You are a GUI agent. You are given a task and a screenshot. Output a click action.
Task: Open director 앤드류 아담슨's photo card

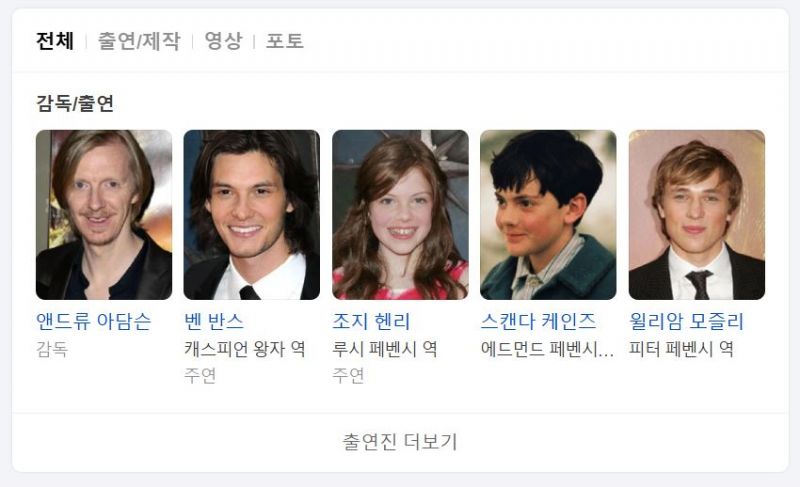pyautogui.click(x=104, y=215)
